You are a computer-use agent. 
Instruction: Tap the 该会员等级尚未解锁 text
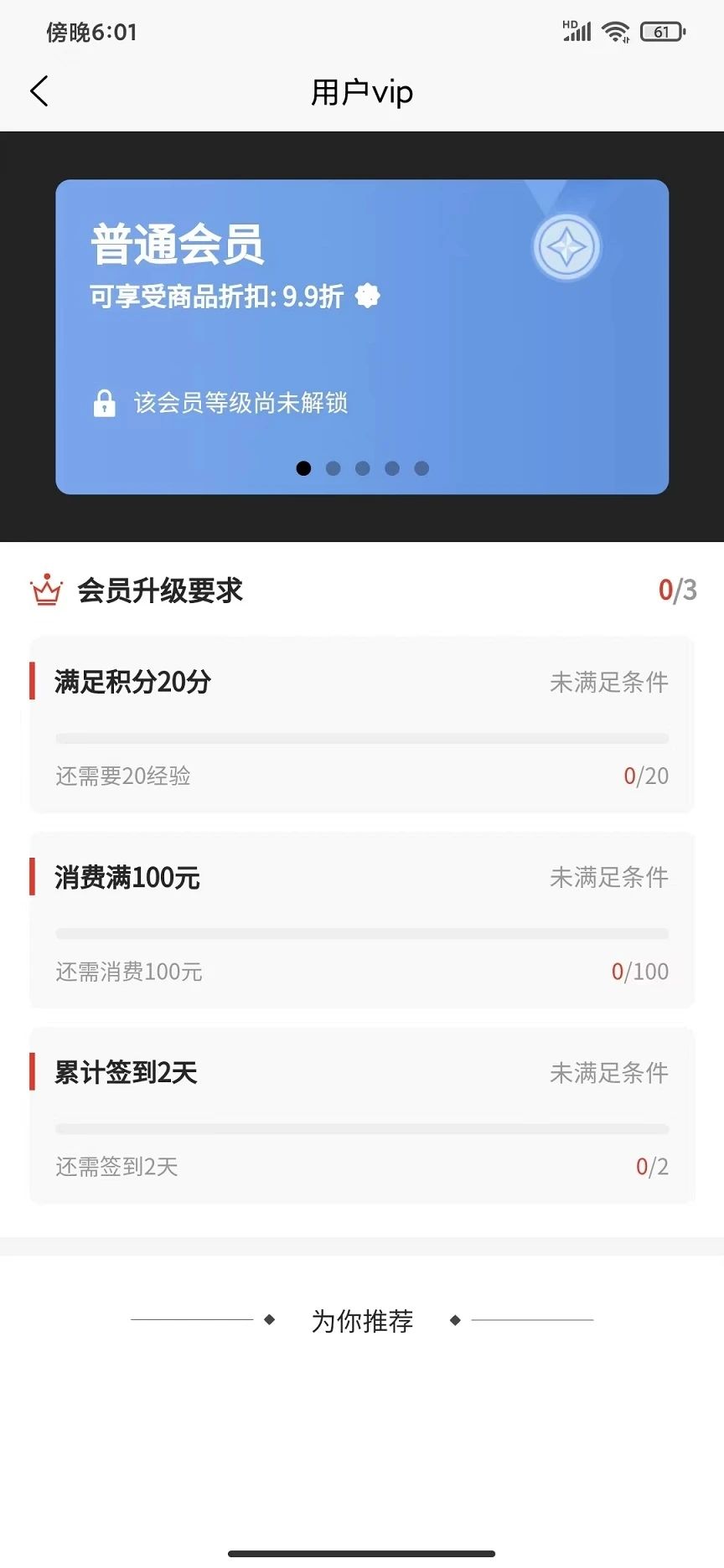click(241, 403)
